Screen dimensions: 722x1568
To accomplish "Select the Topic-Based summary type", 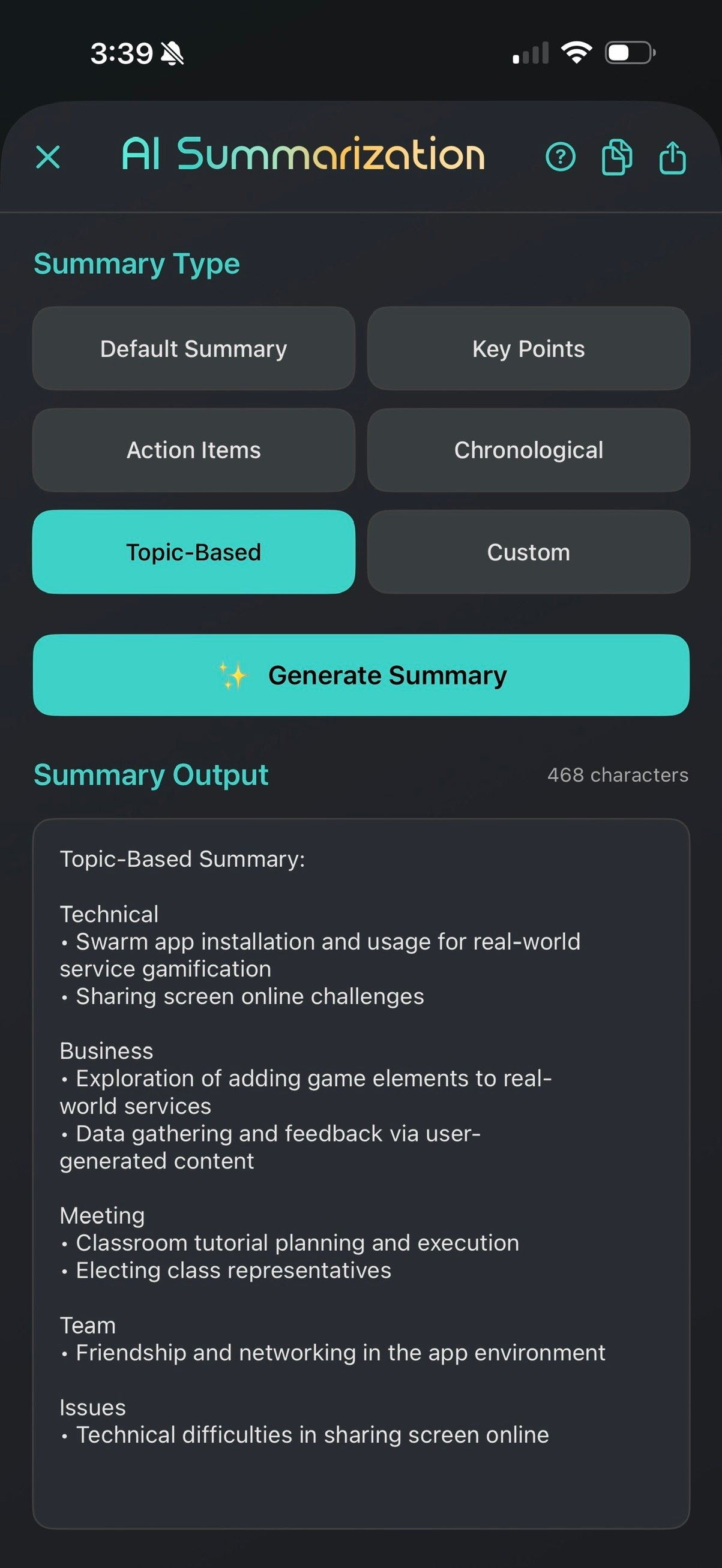I will pos(194,552).
